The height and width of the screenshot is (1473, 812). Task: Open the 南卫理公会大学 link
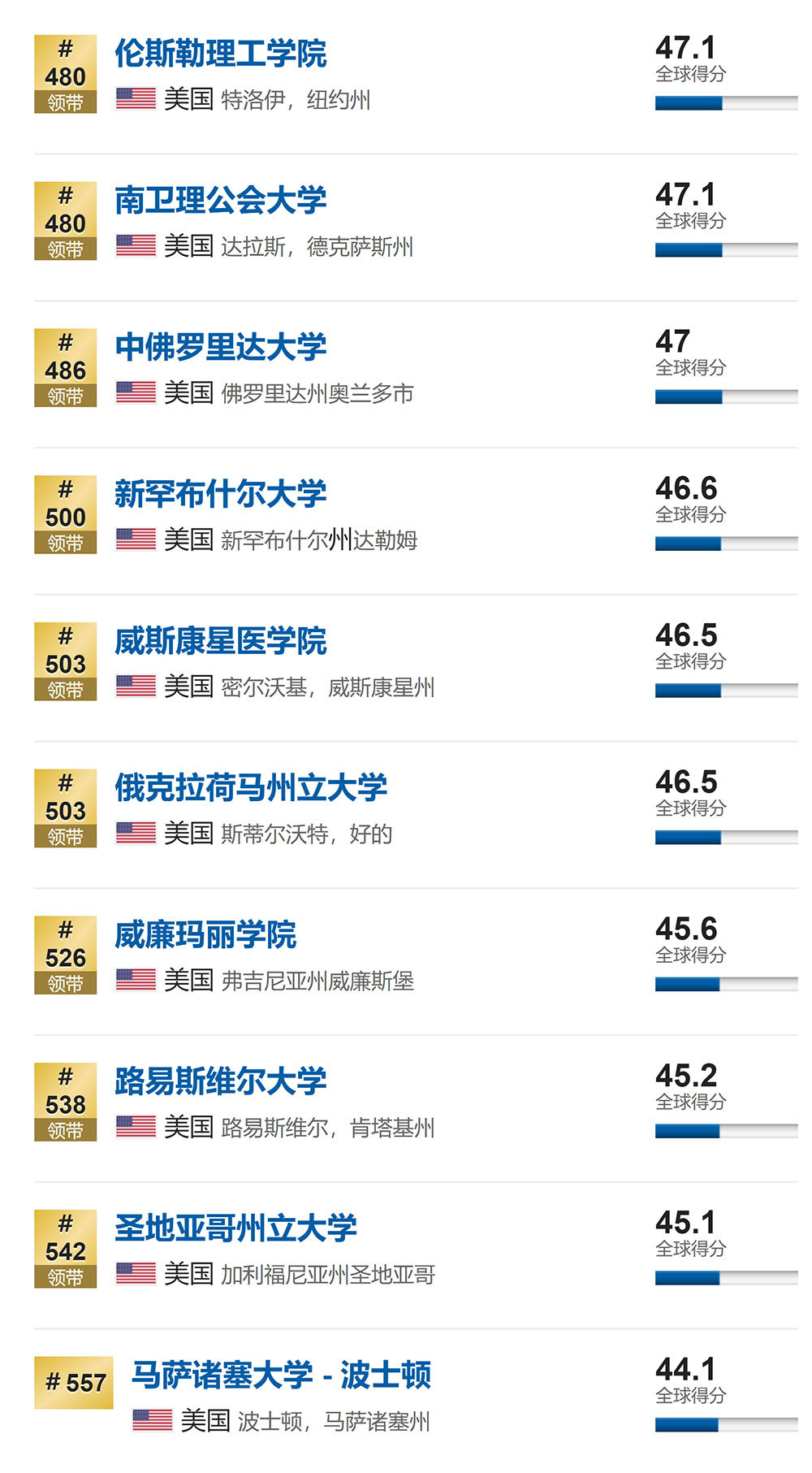click(220, 201)
